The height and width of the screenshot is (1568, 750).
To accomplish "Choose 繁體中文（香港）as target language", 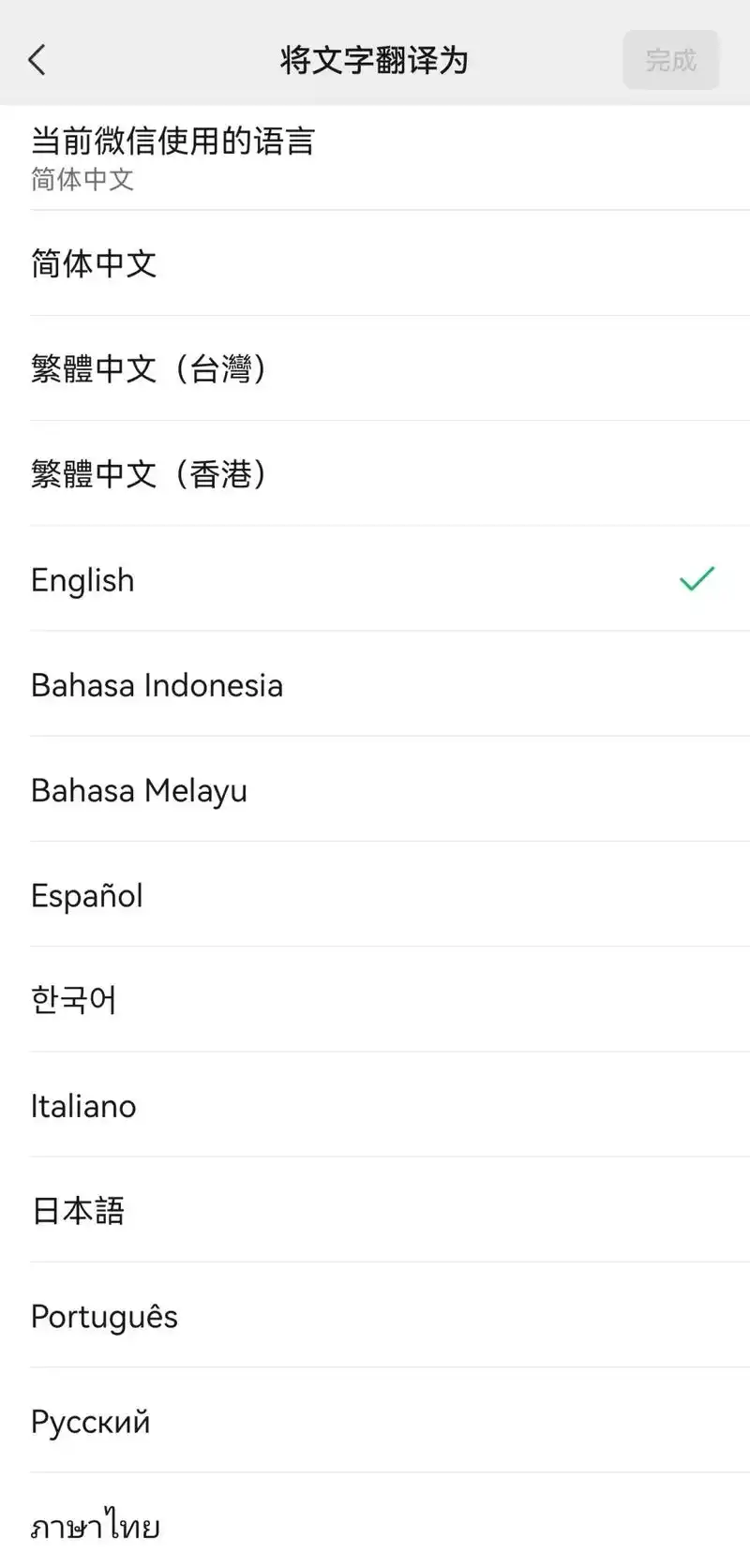I will (150, 475).
